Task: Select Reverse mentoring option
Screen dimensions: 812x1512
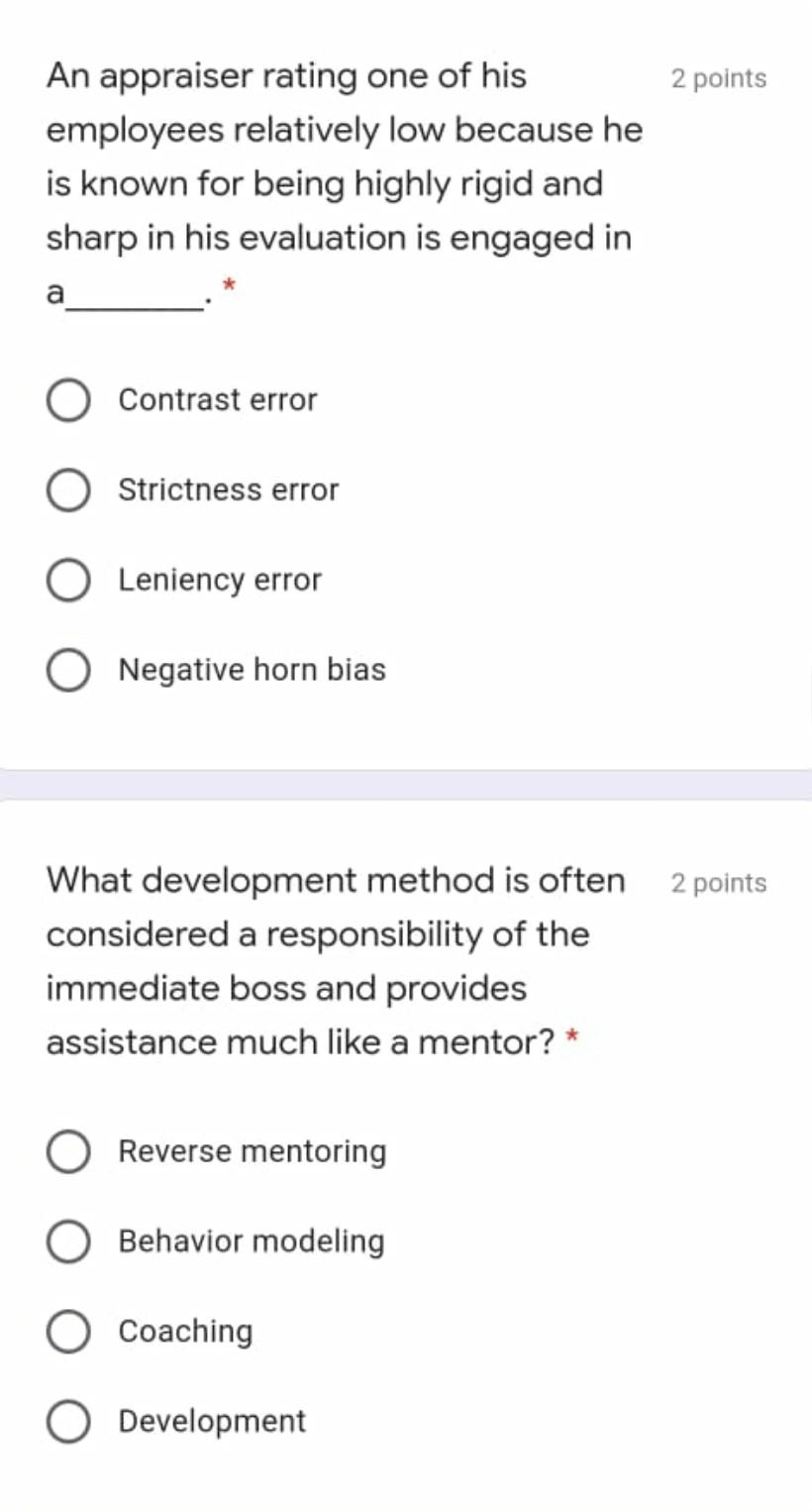Action: pyautogui.click(x=68, y=1152)
